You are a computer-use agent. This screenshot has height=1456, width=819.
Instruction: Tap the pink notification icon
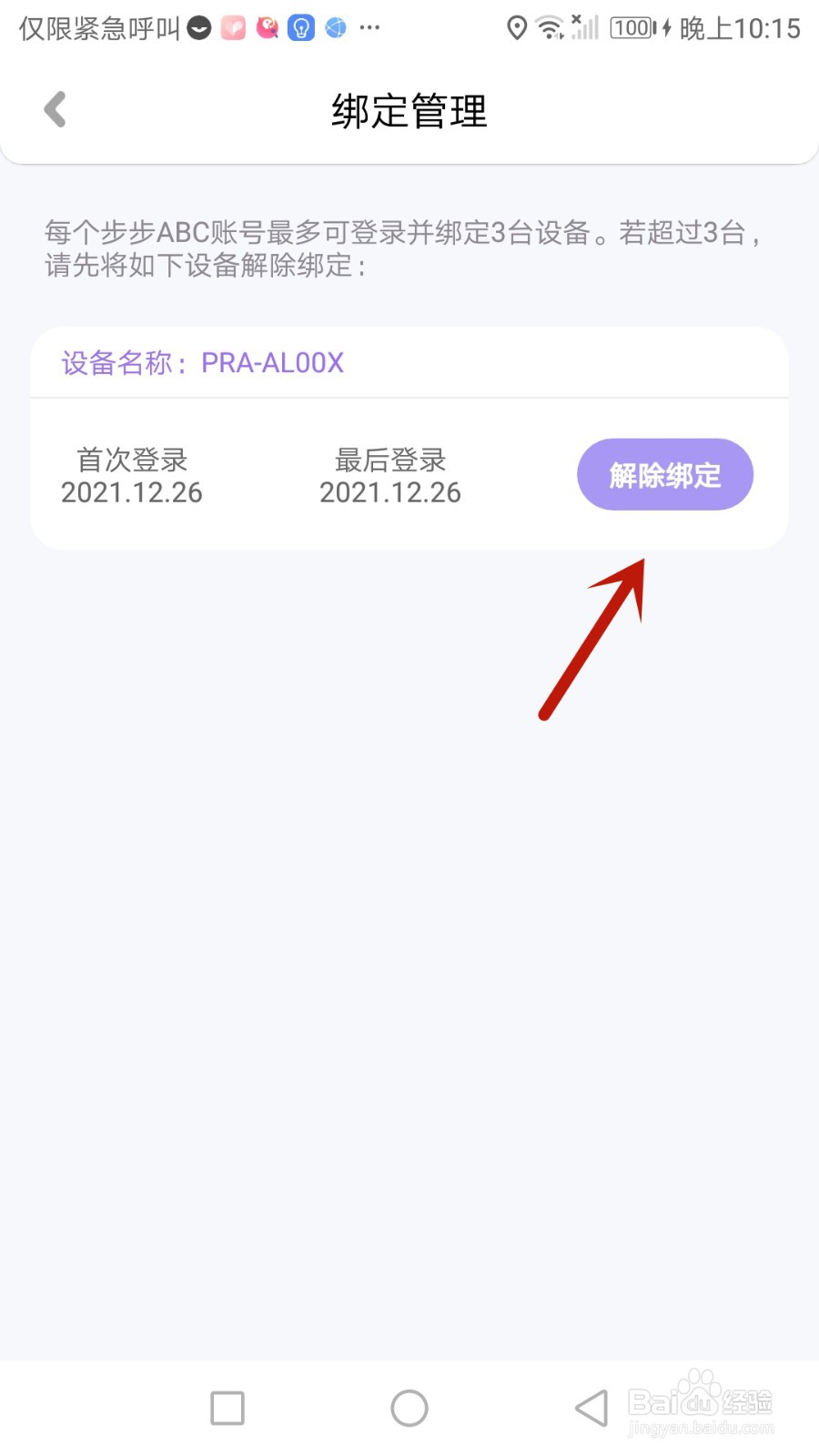pyautogui.click(x=233, y=27)
